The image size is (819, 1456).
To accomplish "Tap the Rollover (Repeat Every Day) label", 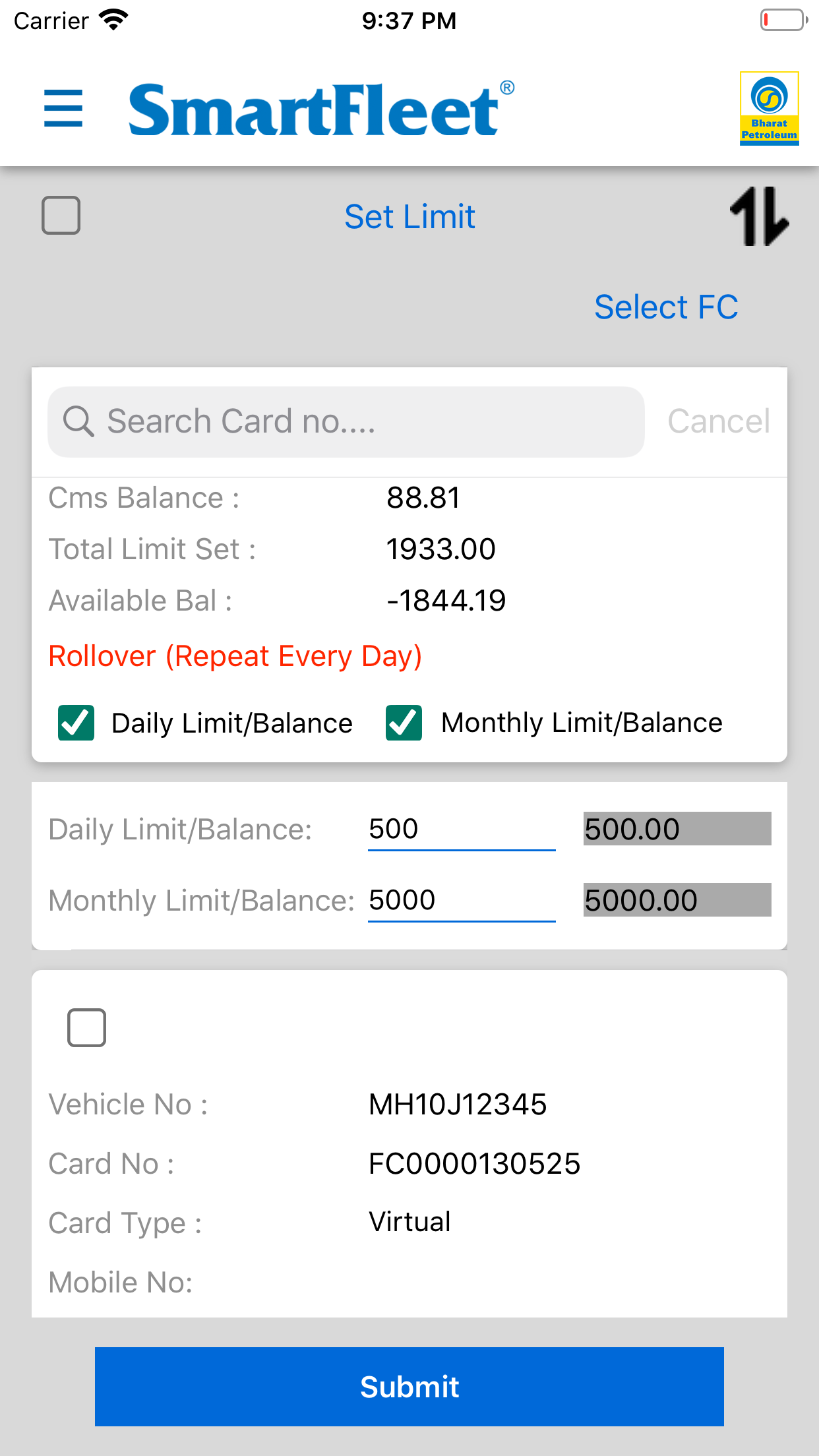I will click(x=235, y=655).
